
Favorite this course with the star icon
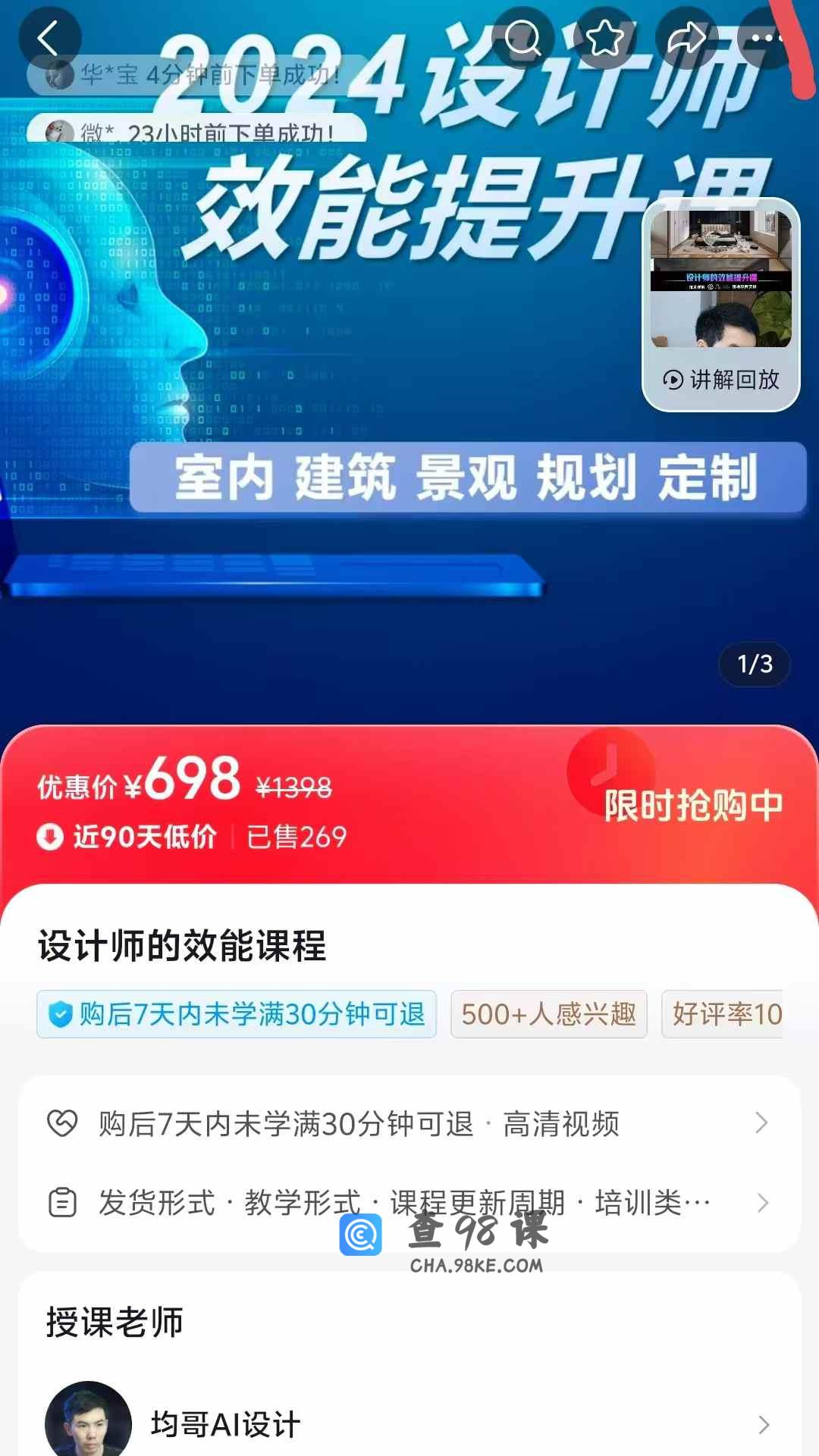[604, 38]
